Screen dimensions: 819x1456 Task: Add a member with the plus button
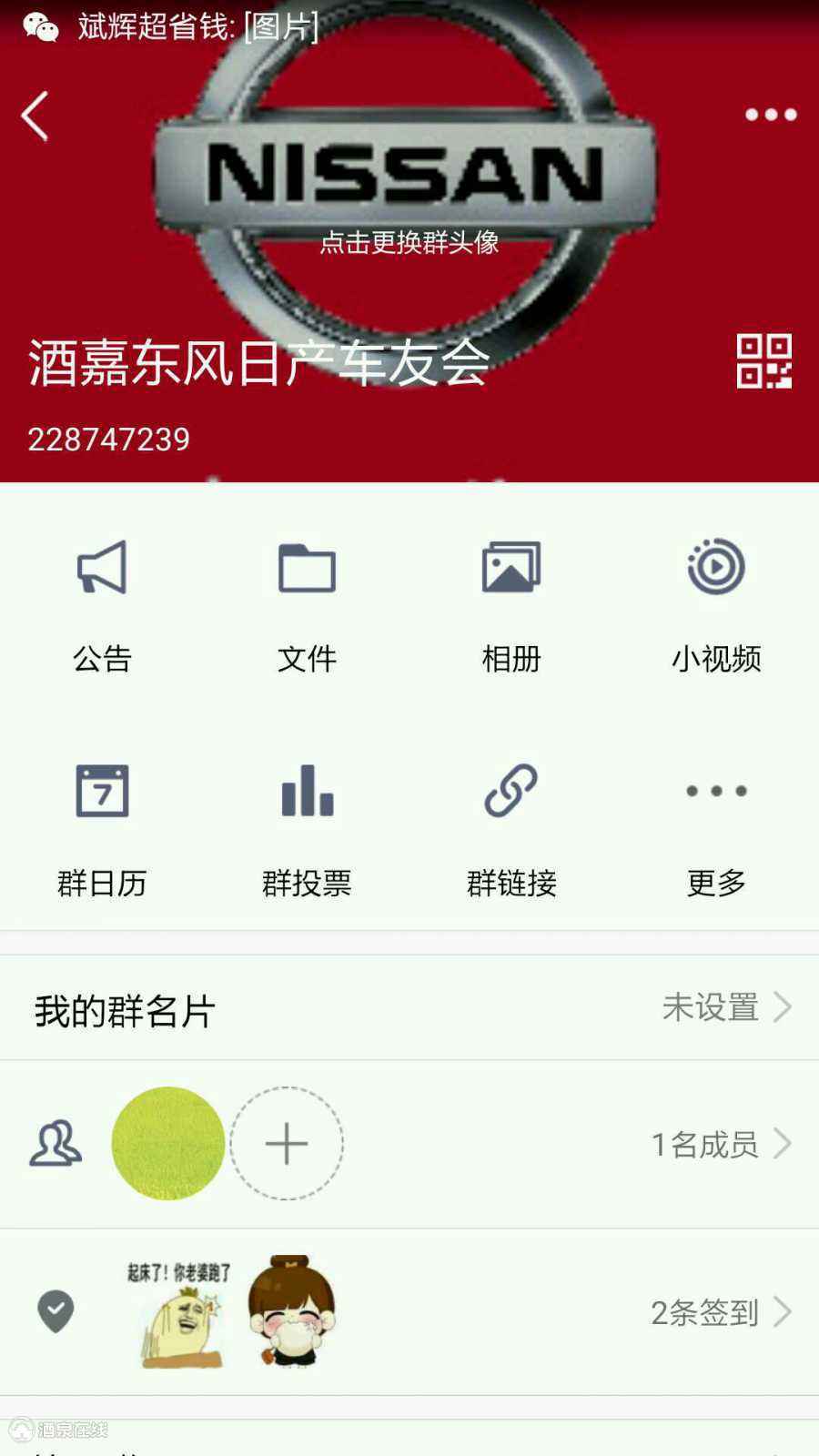point(287,1144)
